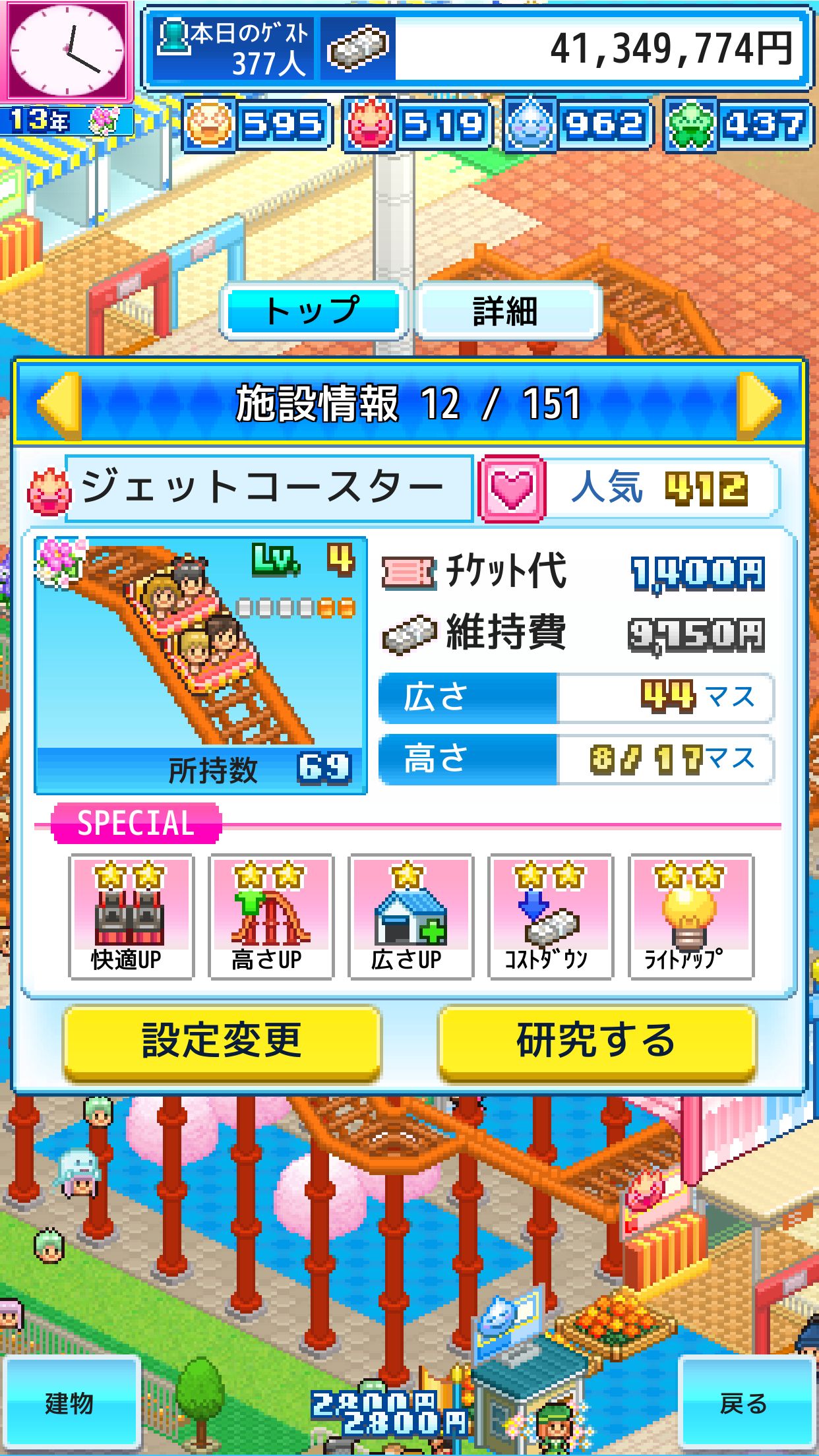Image resolution: width=819 pixels, height=1456 pixels.
Task: Select the 高さUP special upgrade
Action: (270, 917)
